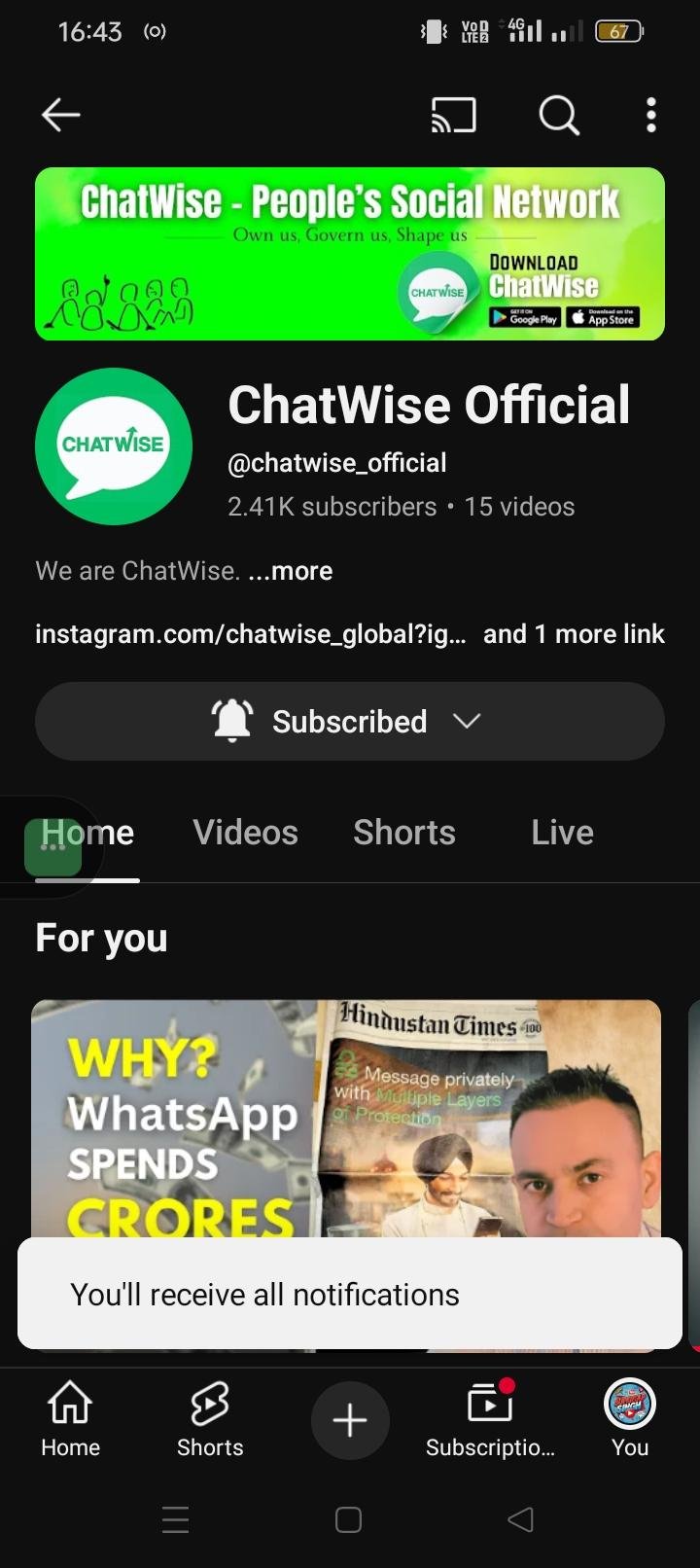Open the system recent apps menu
700x1568 pixels.
(x=176, y=1519)
